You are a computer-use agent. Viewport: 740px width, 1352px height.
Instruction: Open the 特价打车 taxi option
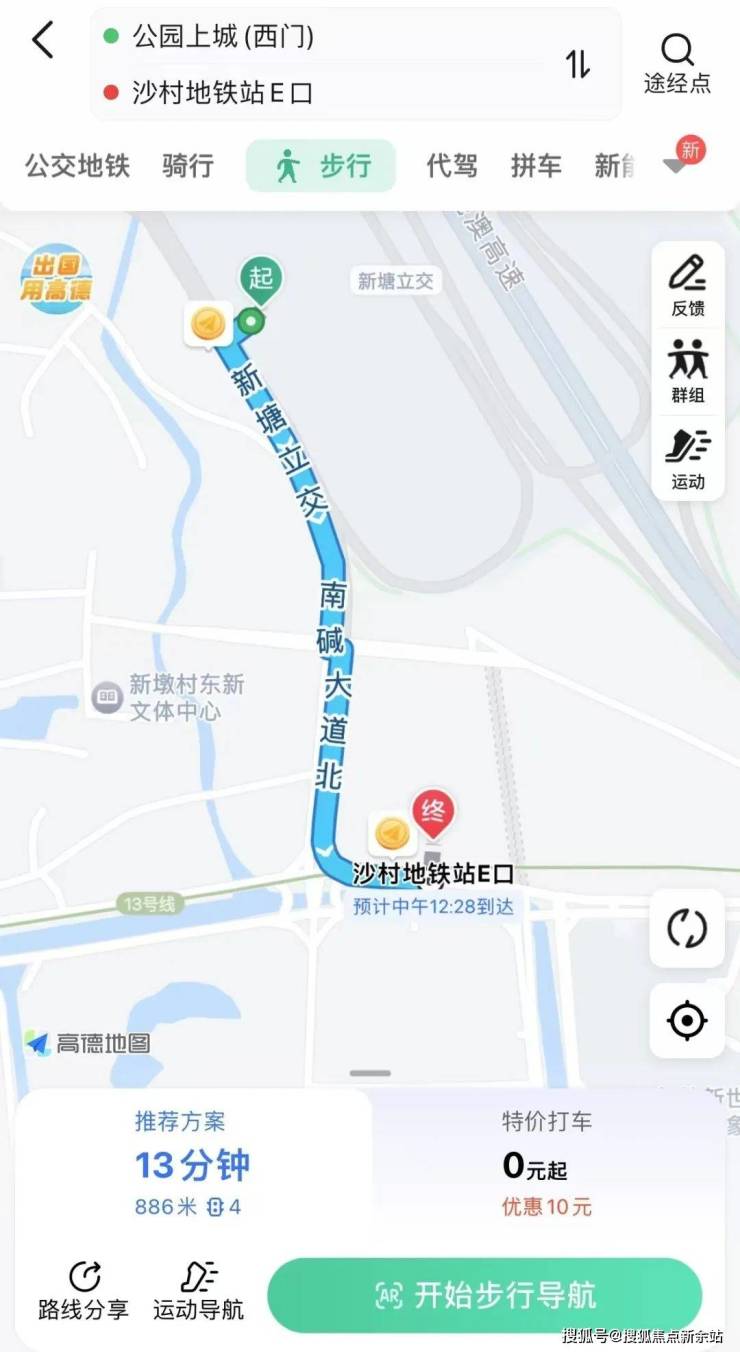[x=546, y=1165]
